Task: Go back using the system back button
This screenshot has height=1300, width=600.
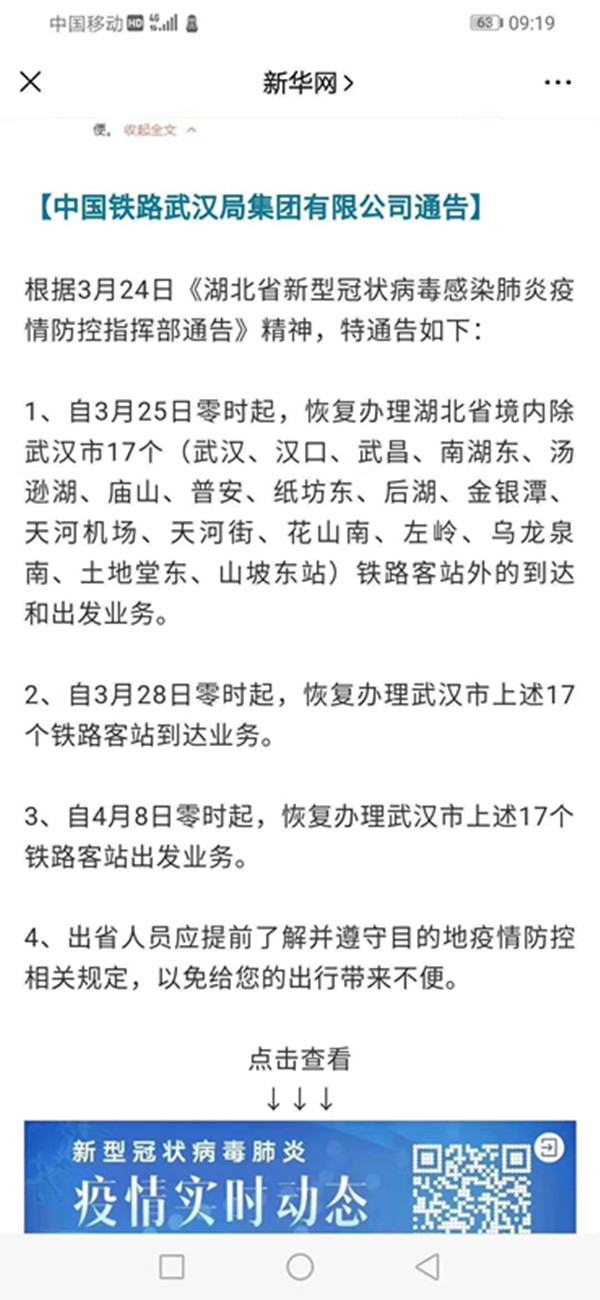Action: [x=428, y=1267]
